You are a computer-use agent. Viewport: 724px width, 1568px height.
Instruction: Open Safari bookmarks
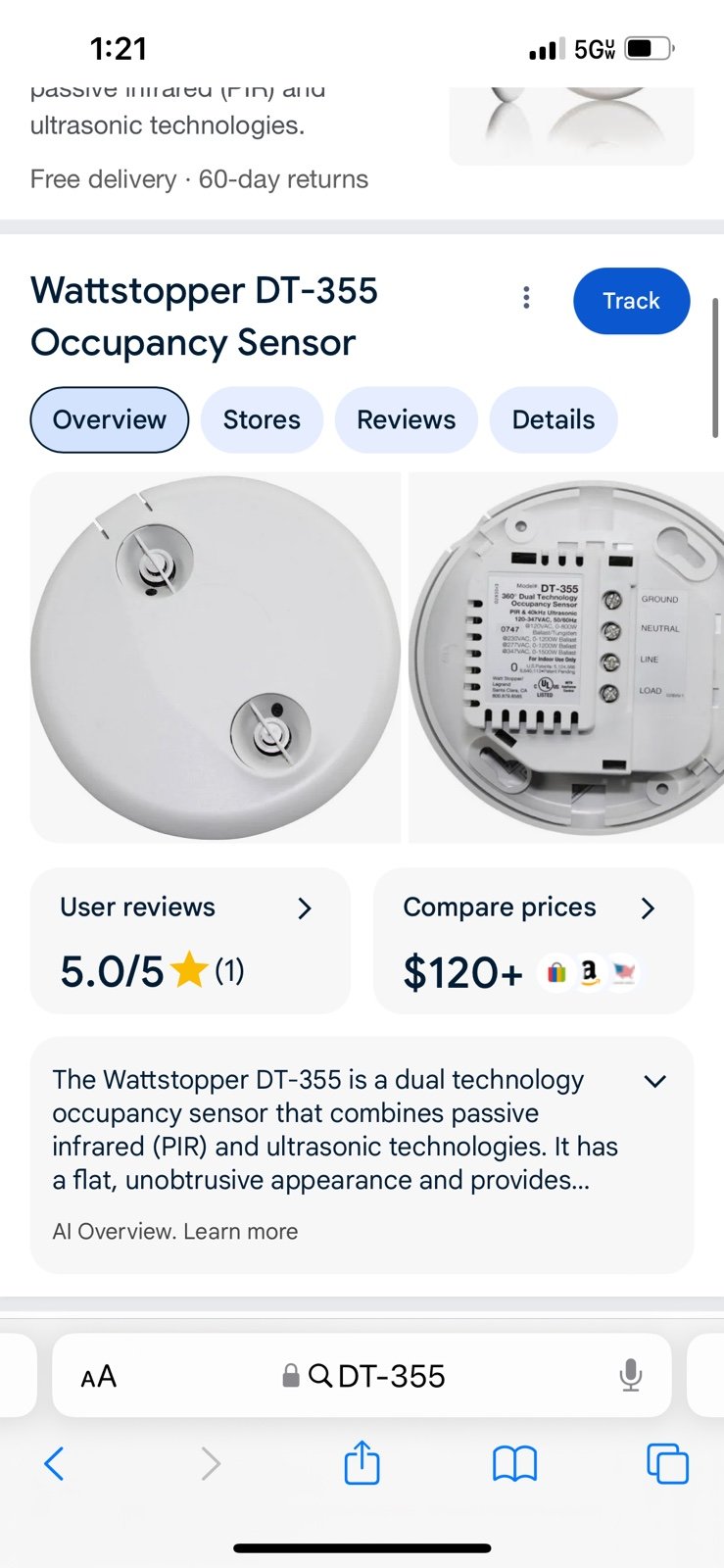514,1464
